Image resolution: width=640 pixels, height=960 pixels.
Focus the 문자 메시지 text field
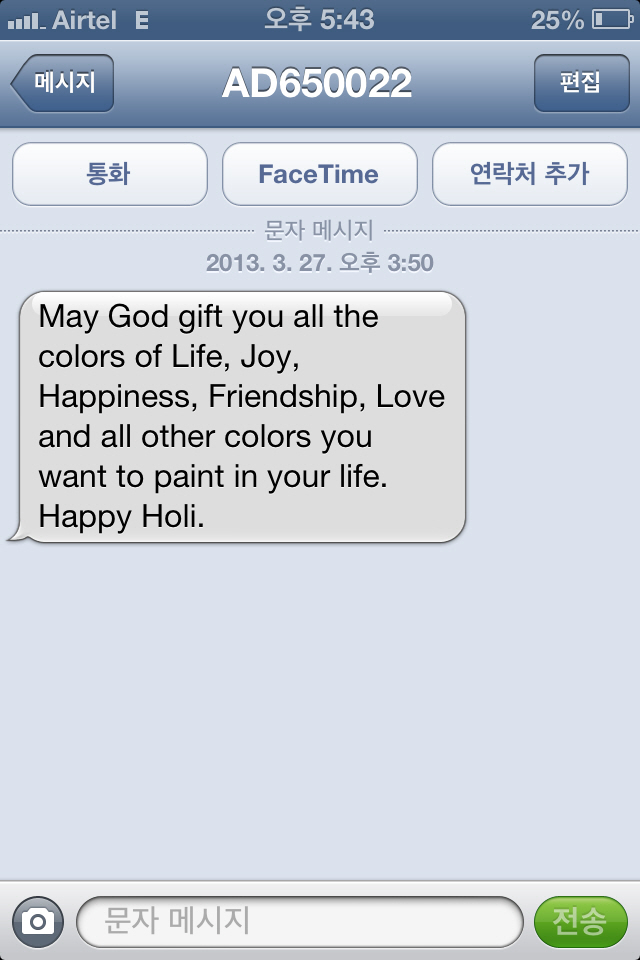300,921
